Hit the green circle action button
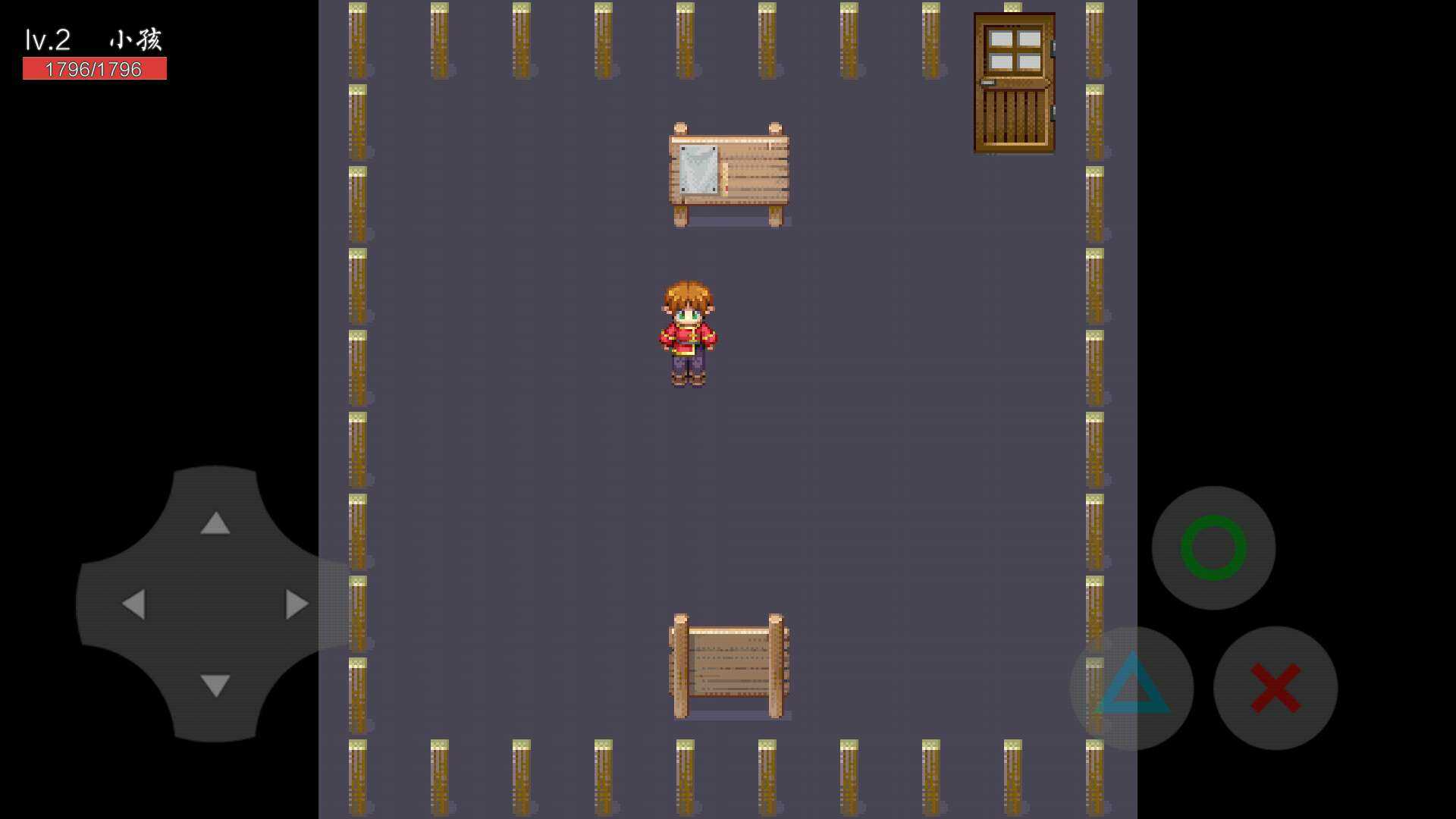The height and width of the screenshot is (819, 1456). click(x=1213, y=548)
